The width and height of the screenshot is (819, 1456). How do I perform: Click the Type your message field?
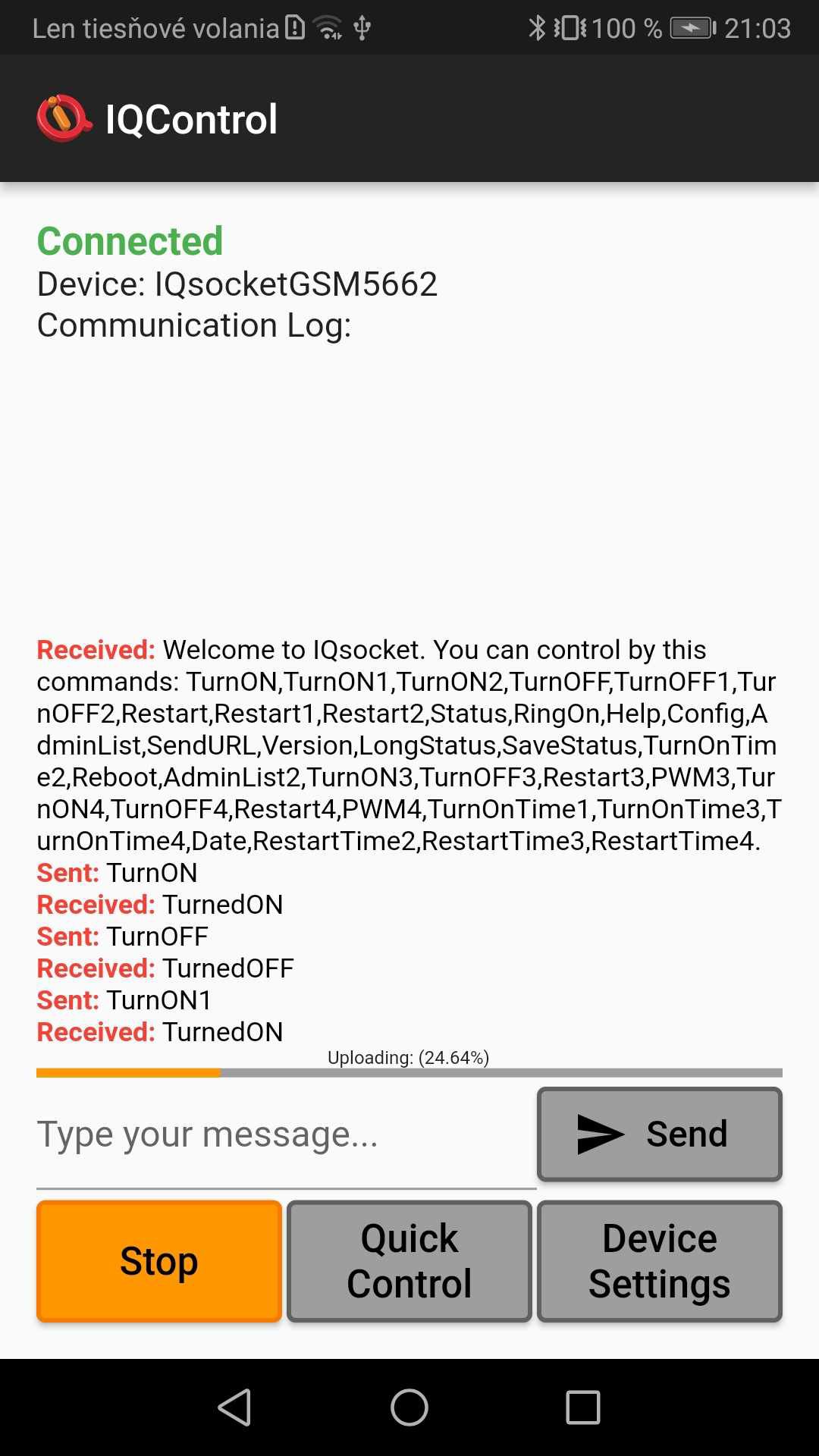pos(212,1133)
